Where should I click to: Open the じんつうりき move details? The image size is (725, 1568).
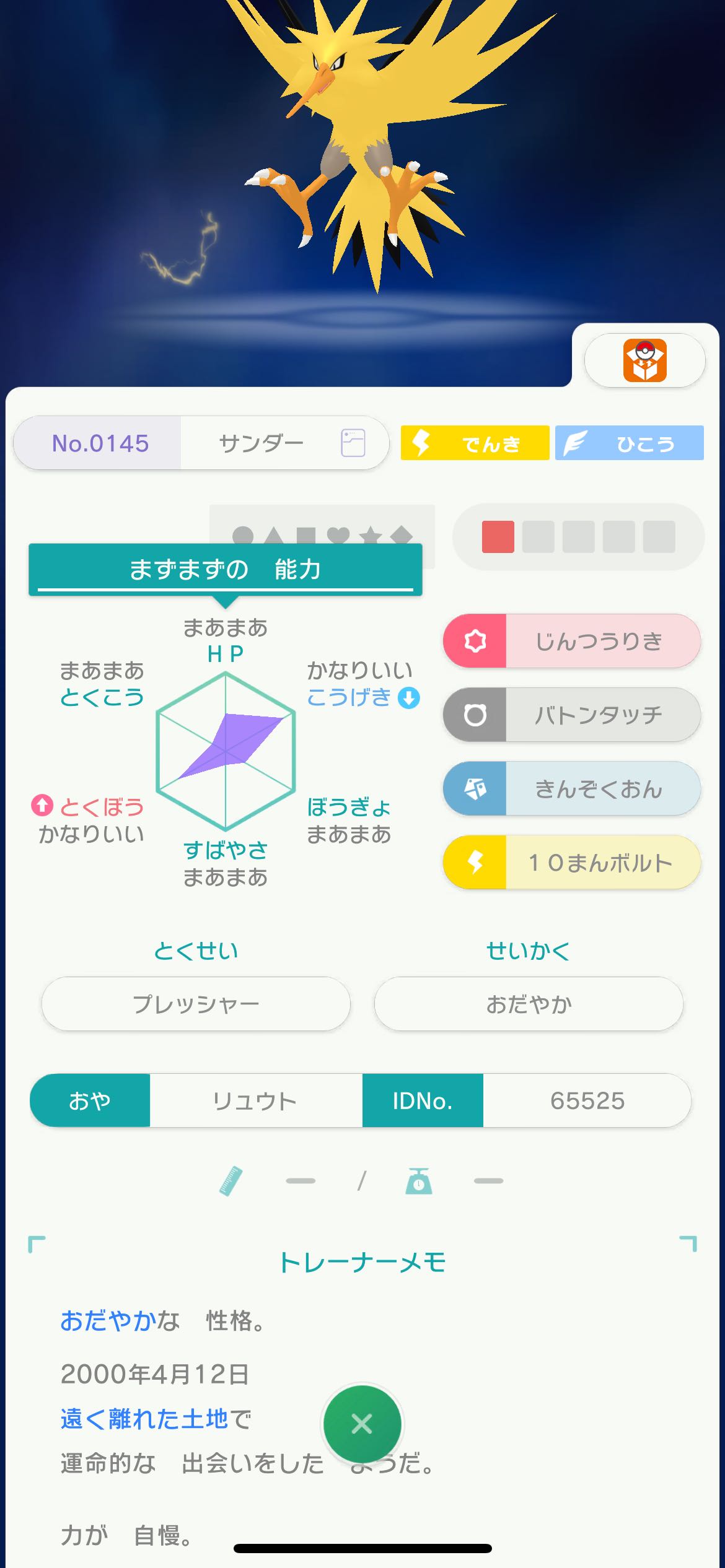click(572, 641)
